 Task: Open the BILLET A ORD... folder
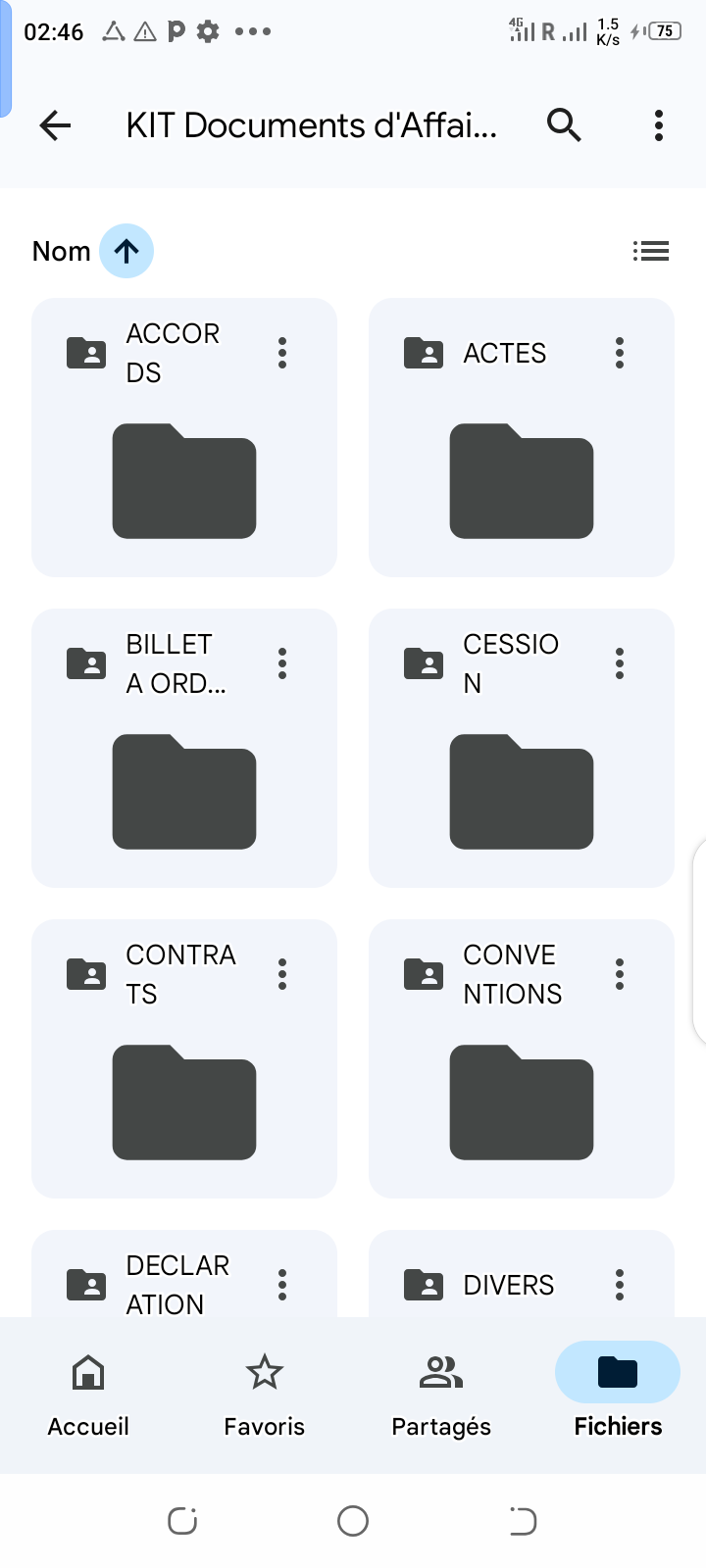[184, 748]
